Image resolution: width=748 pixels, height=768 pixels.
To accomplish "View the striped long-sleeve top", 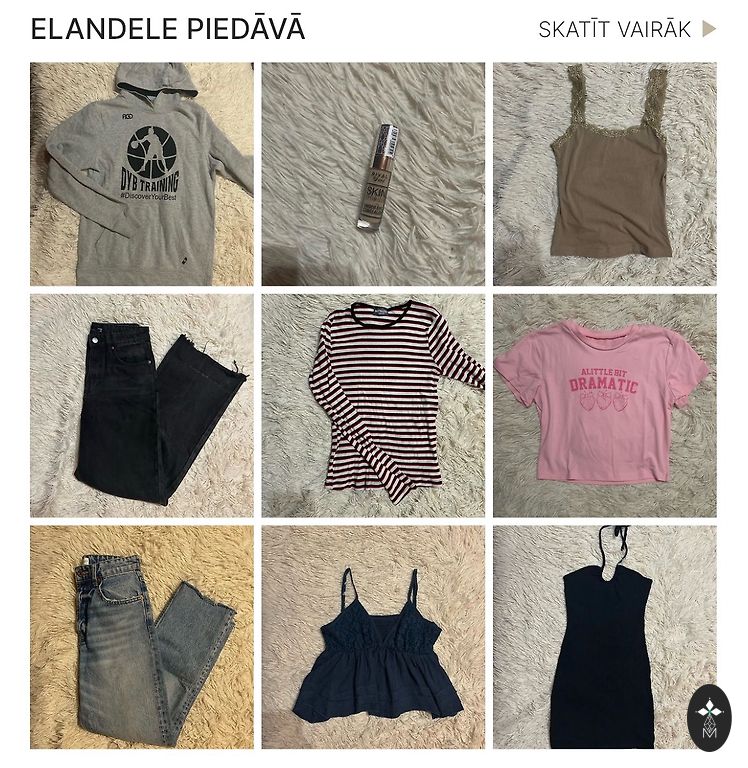I will pyautogui.click(x=373, y=405).
